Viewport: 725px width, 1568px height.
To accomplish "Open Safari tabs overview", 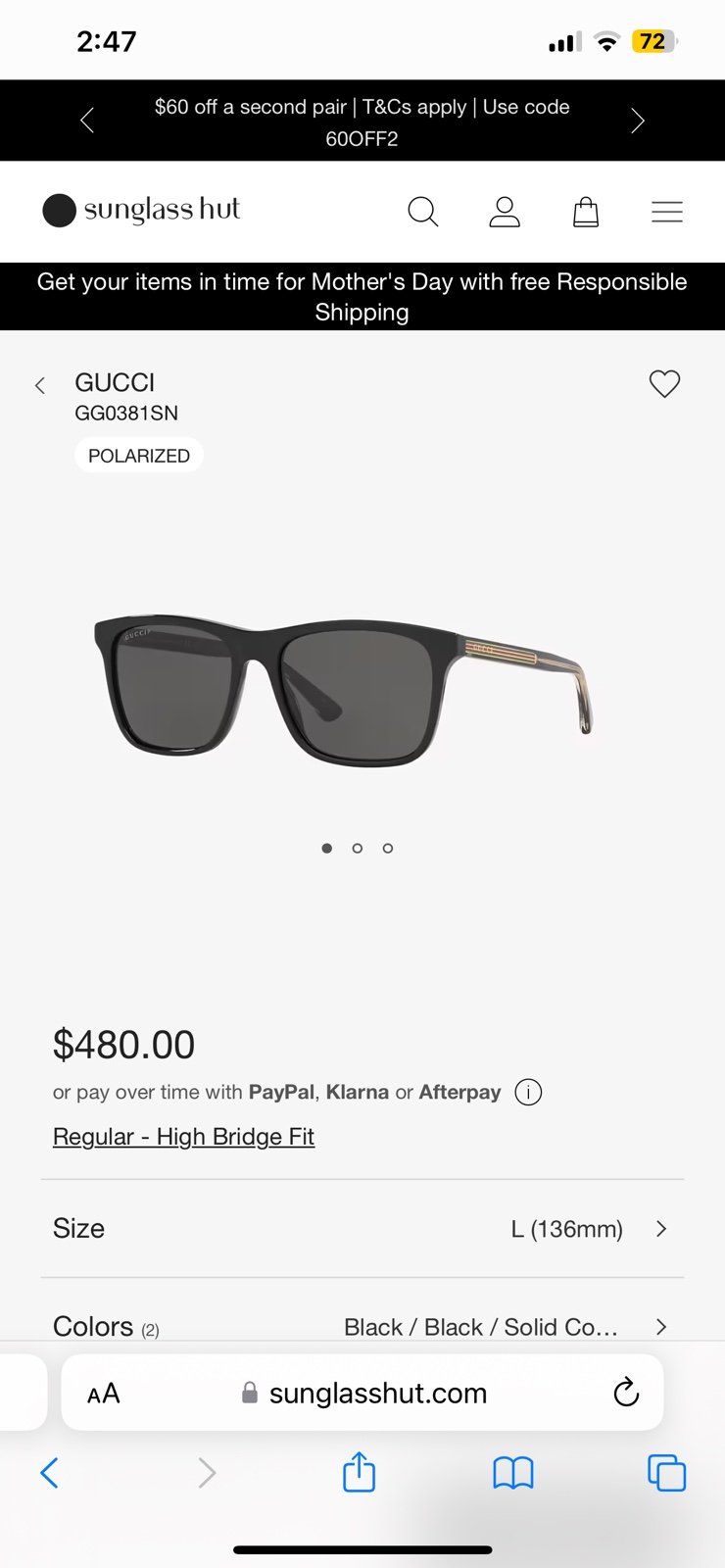I will (666, 1473).
